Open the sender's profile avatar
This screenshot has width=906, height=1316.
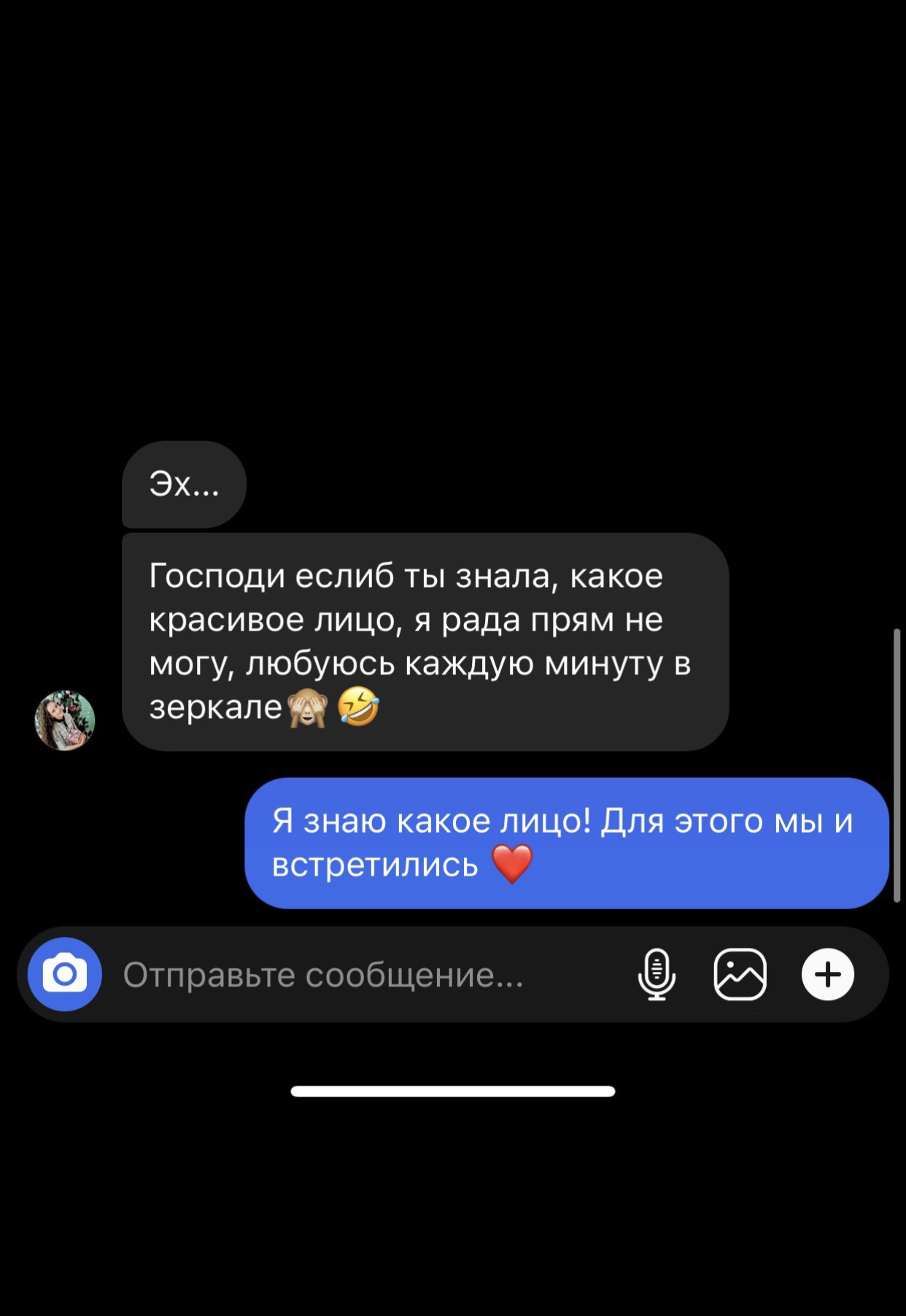pyautogui.click(x=65, y=720)
